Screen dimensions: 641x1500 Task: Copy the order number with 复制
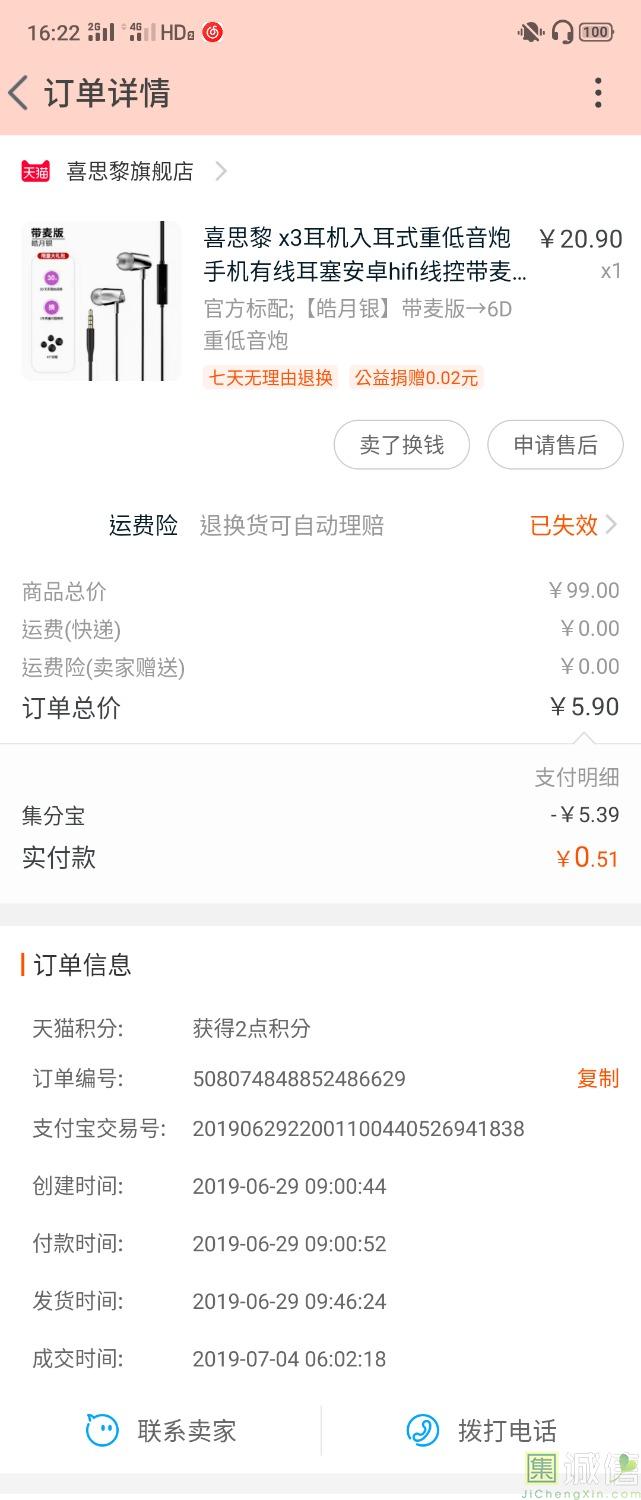coord(598,1078)
